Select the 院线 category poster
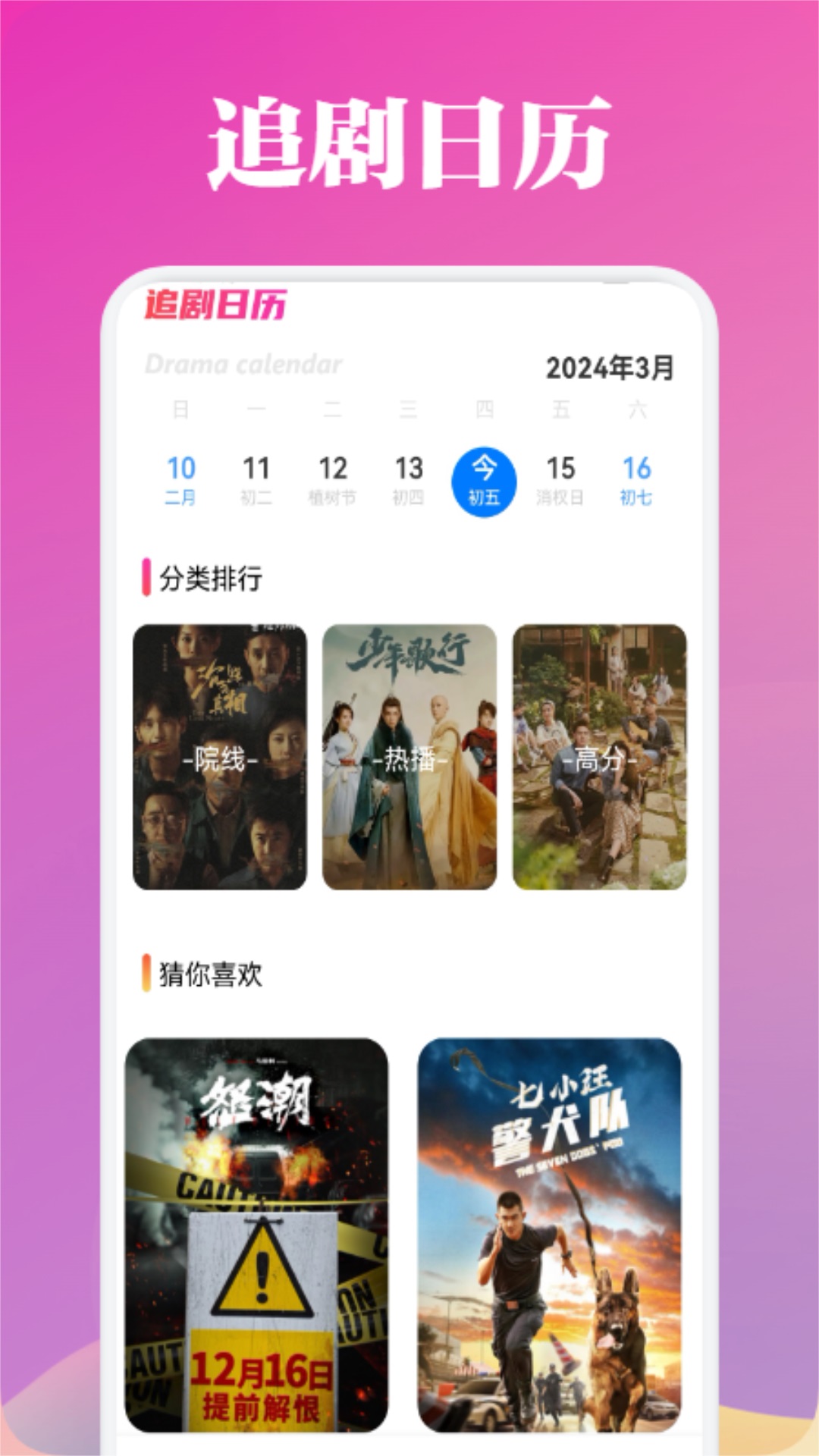819x1456 pixels. tap(220, 758)
